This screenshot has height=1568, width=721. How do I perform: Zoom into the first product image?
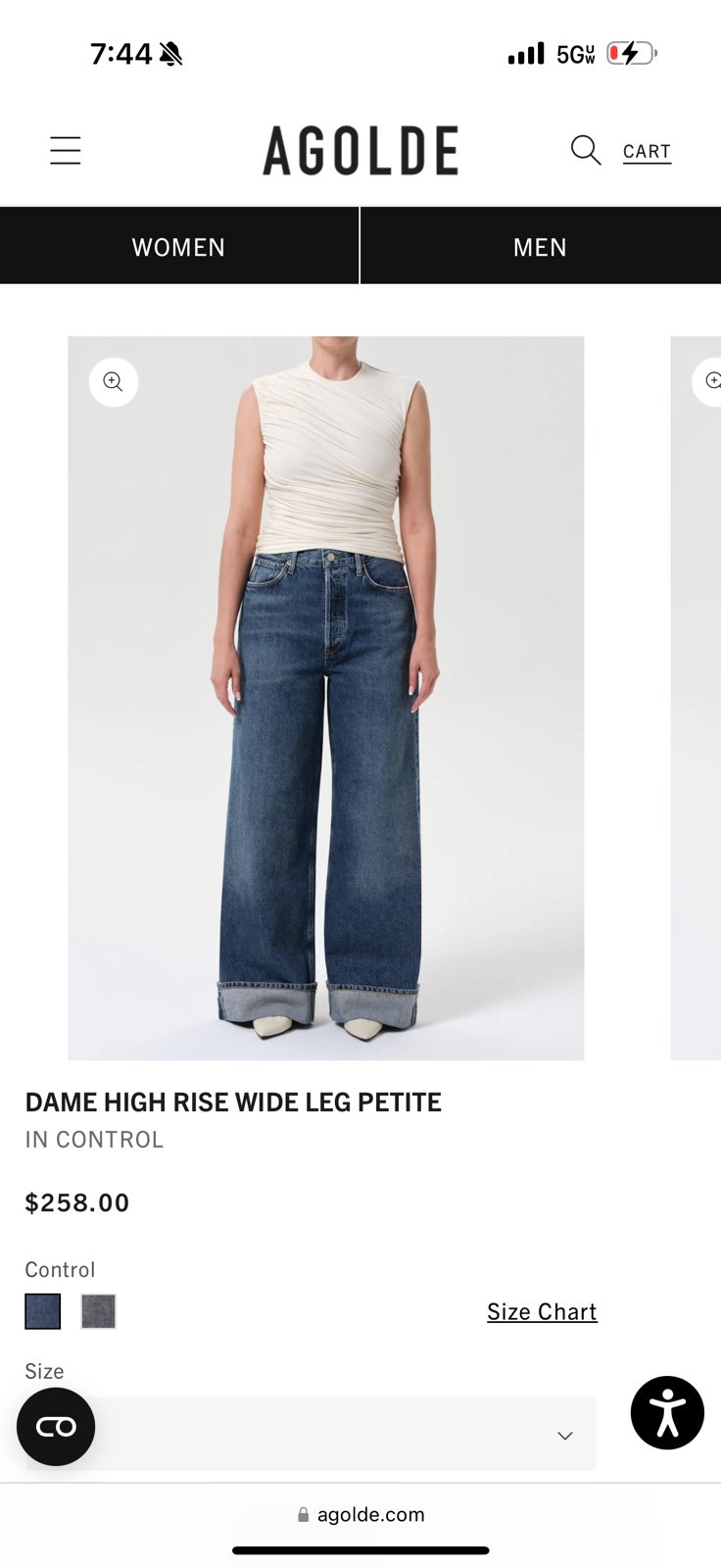pos(114,381)
